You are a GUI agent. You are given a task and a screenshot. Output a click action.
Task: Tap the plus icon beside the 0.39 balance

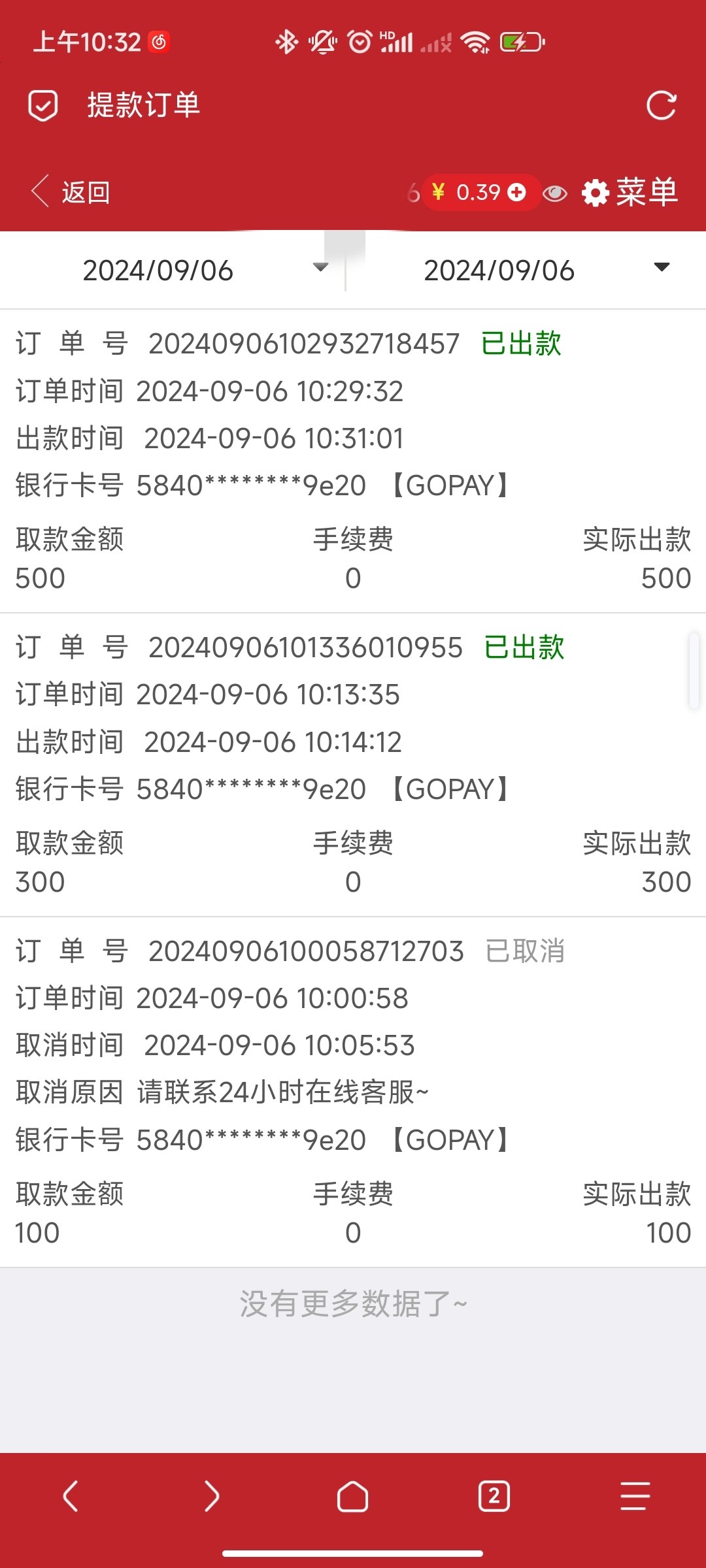point(517,192)
